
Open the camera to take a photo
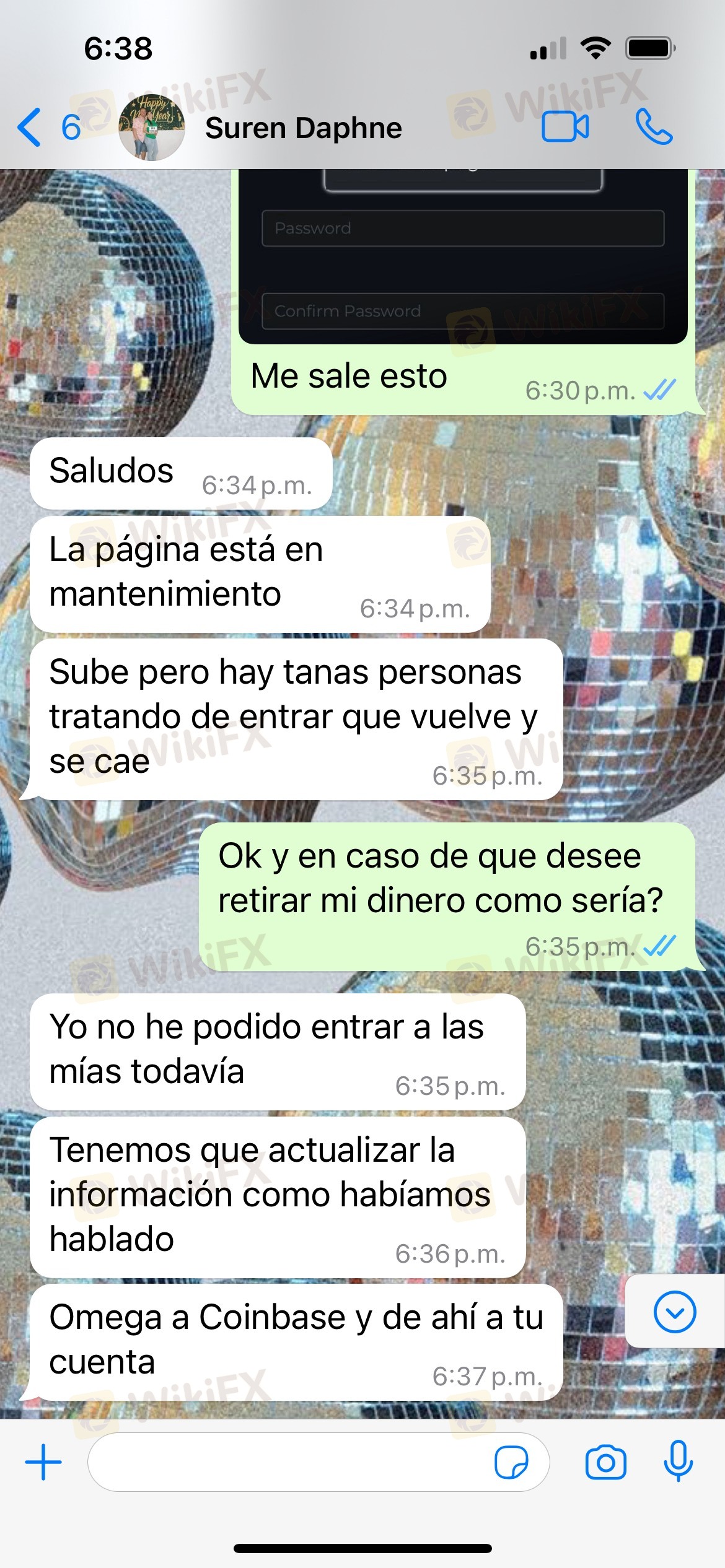605,1462
